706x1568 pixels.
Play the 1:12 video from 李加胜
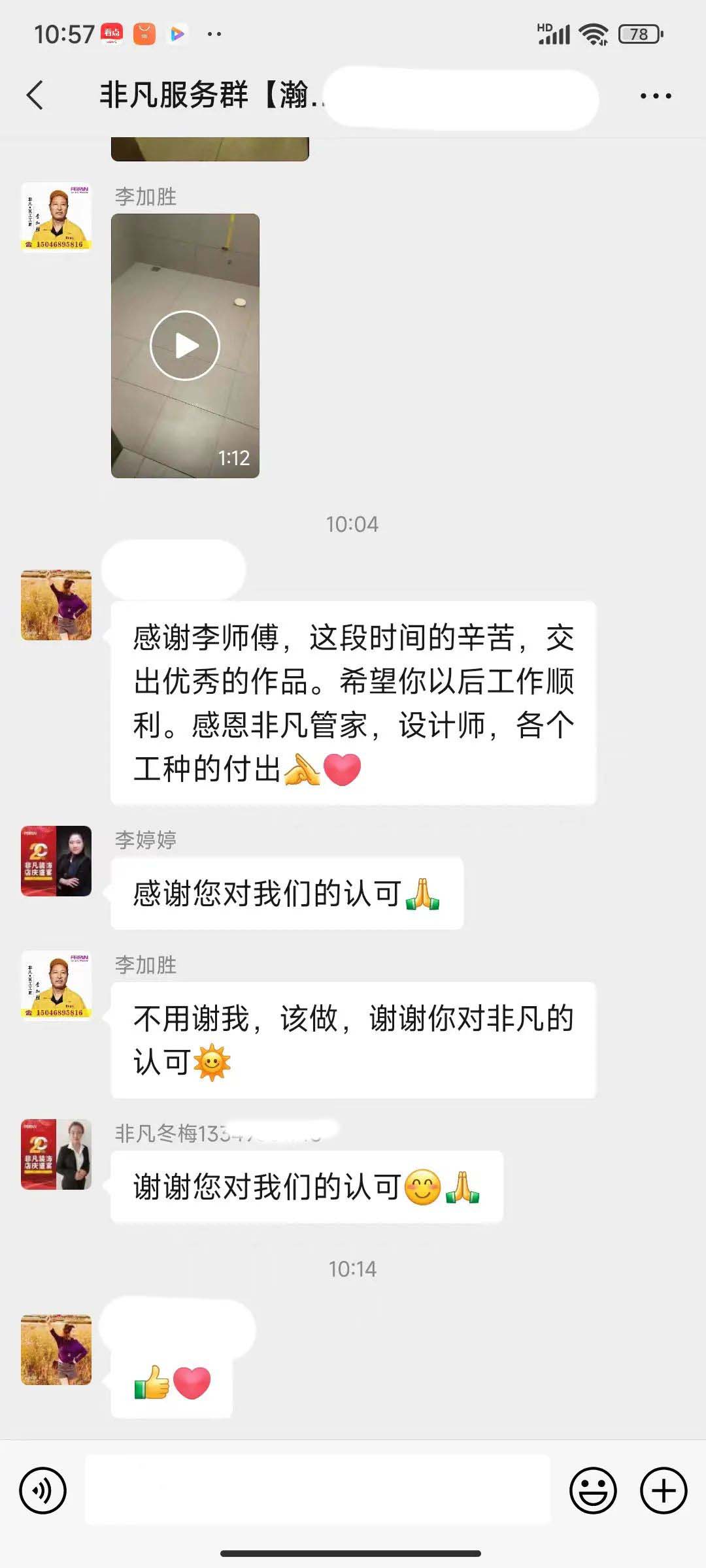(x=185, y=346)
